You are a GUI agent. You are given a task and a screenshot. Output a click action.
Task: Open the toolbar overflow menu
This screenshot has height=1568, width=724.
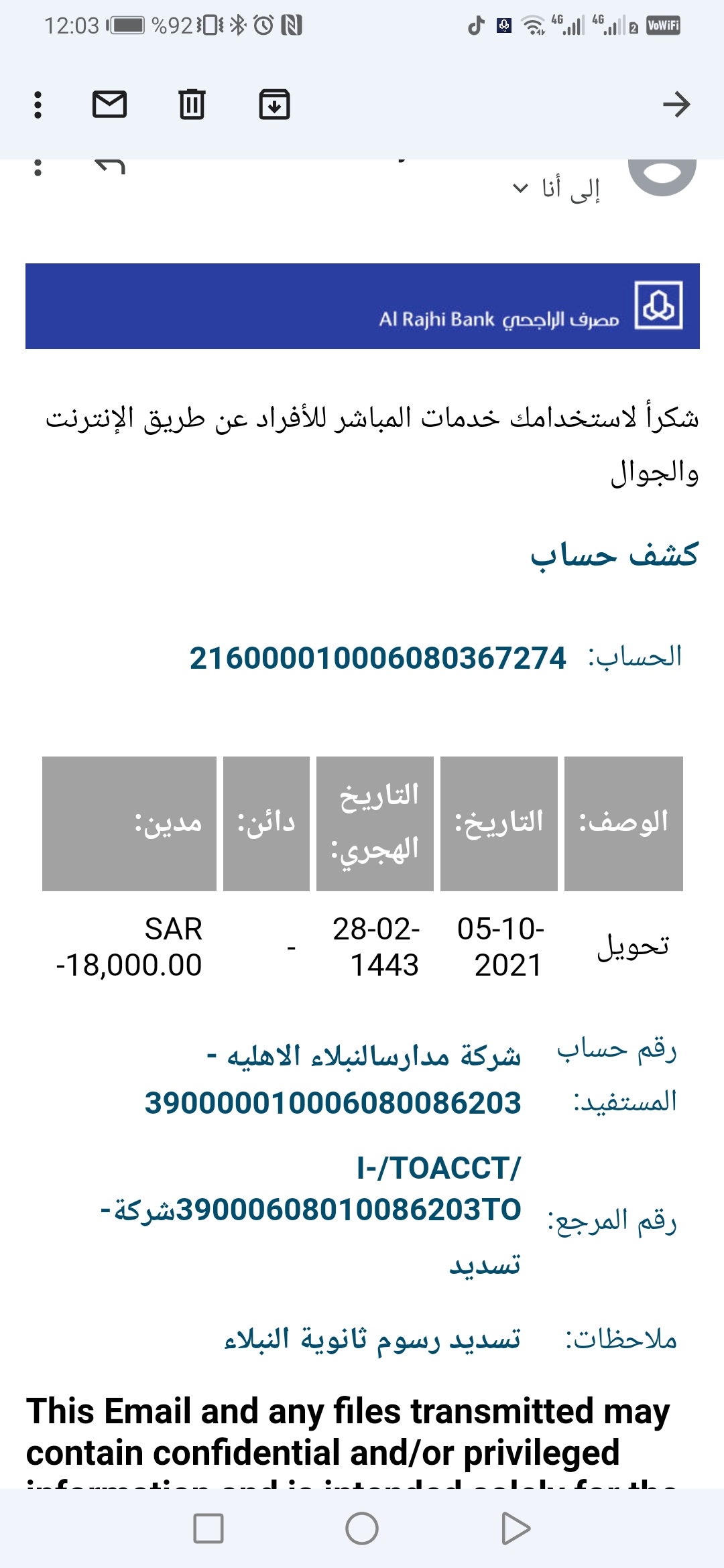coord(38,105)
